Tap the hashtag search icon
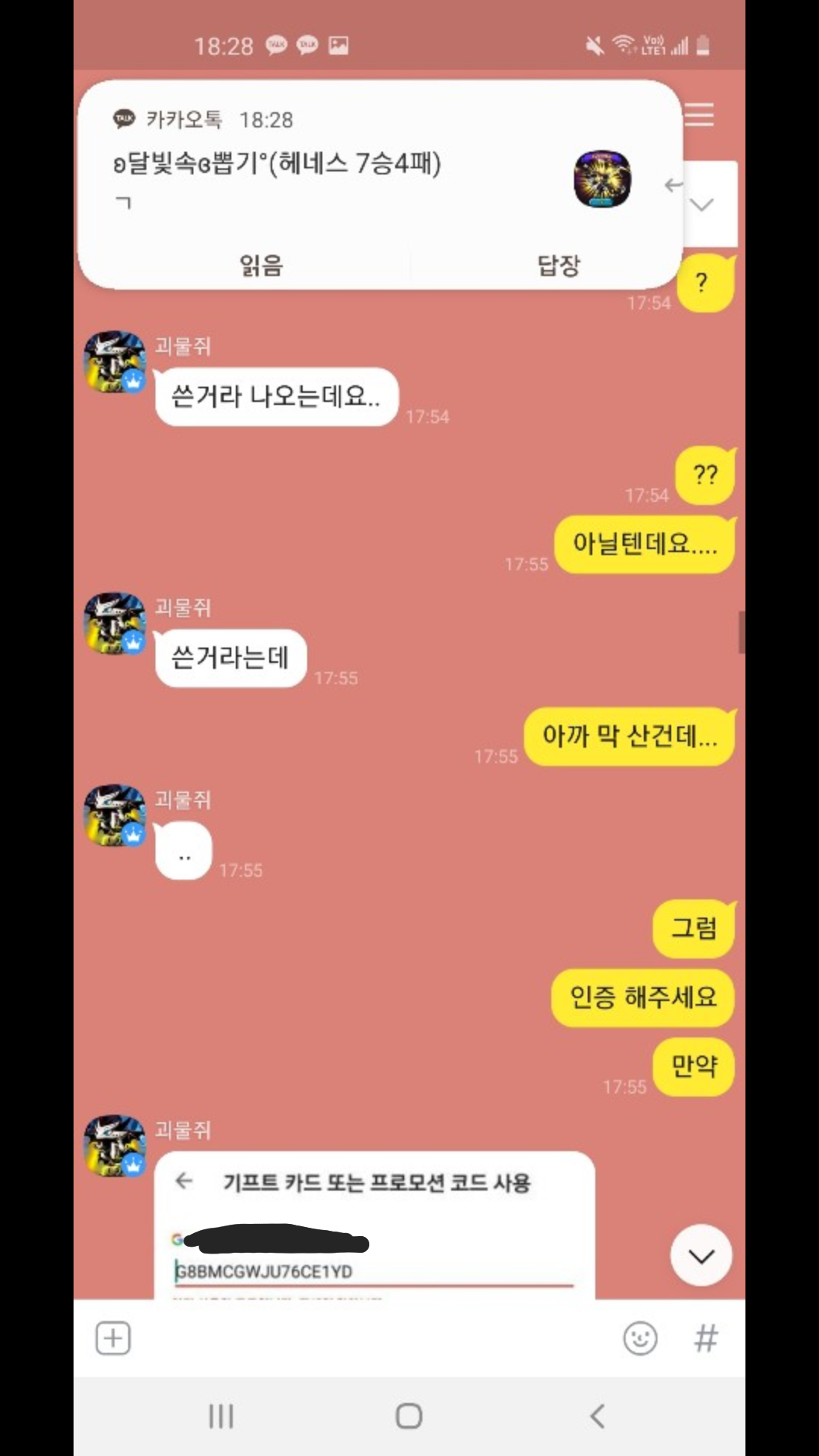819x1456 pixels. pyautogui.click(x=705, y=1338)
